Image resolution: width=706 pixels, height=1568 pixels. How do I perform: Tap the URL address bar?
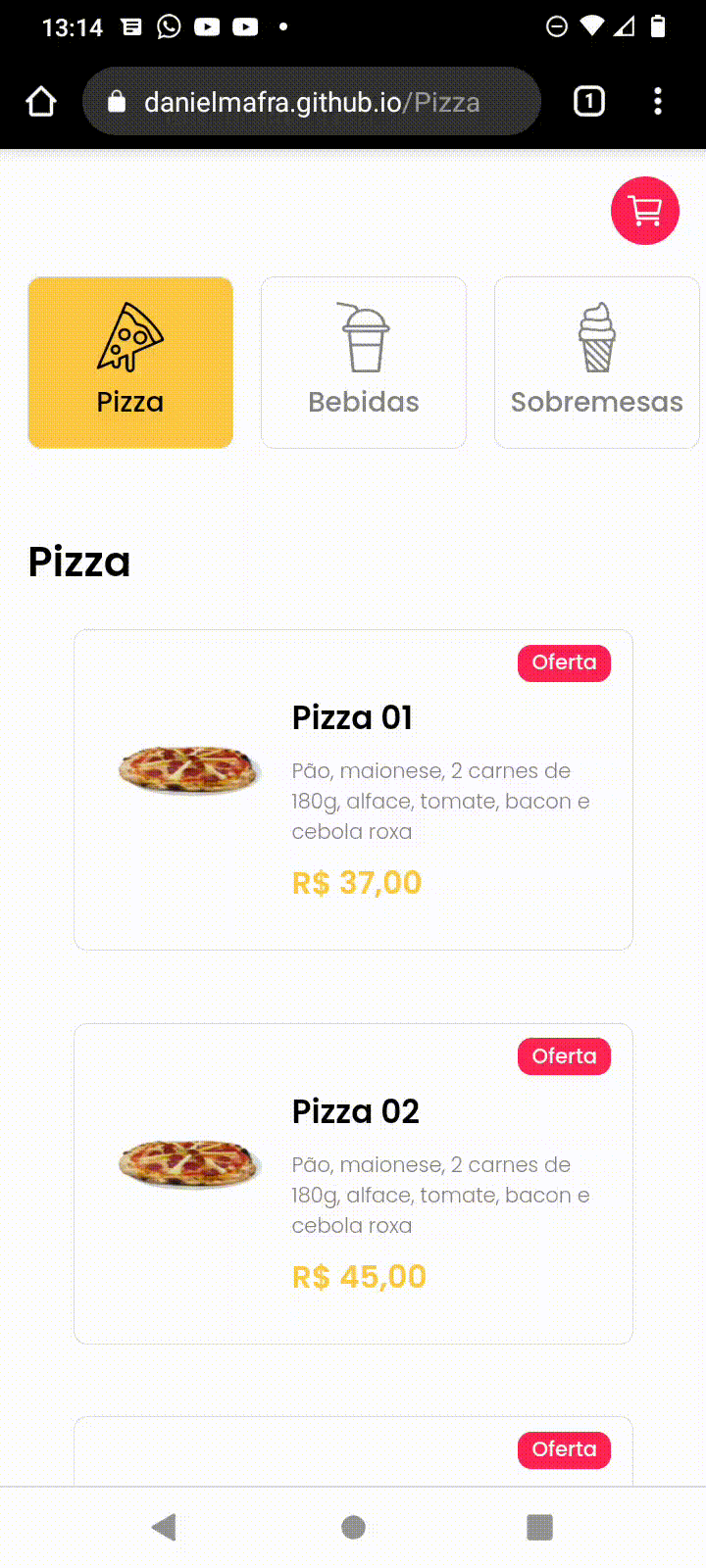(312, 102)
